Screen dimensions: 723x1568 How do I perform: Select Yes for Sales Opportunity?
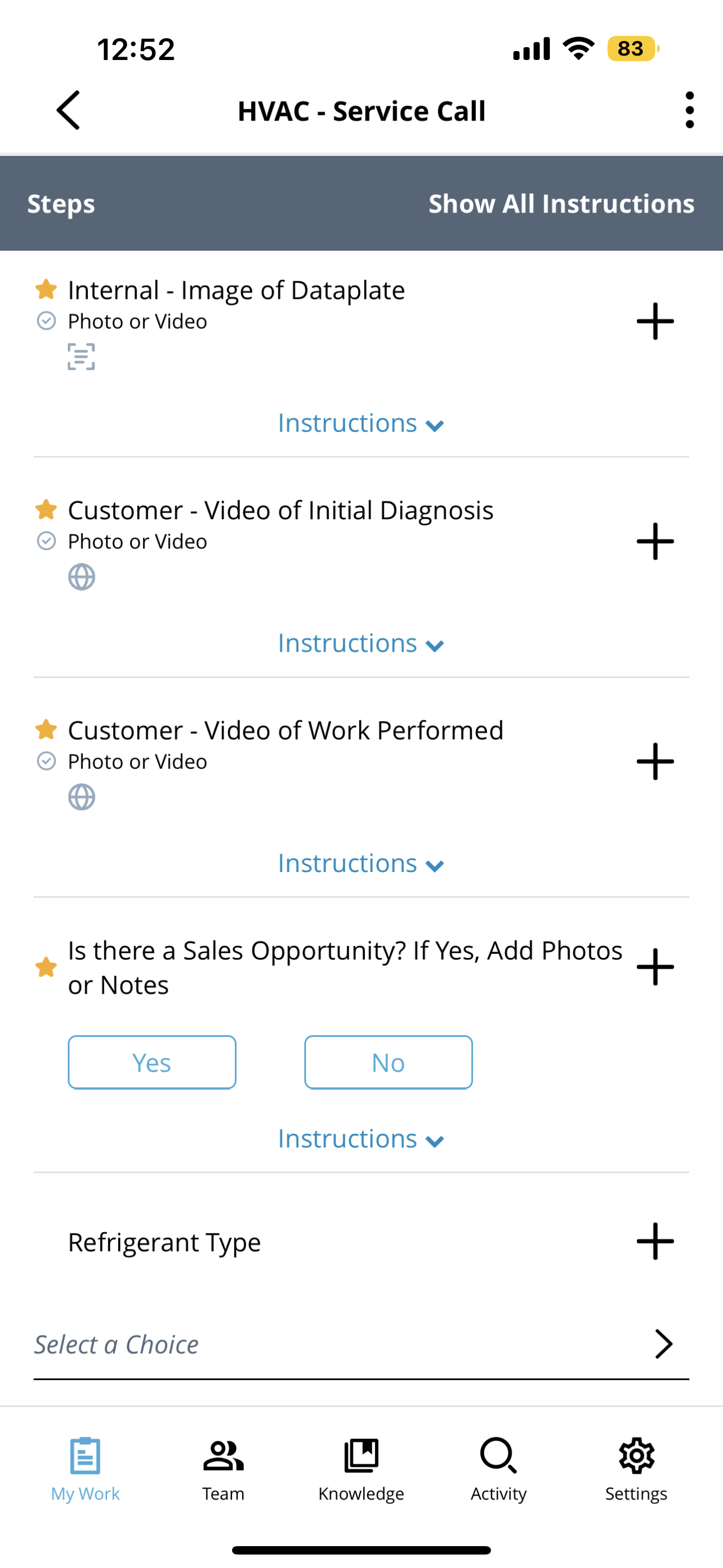point(152,1062)
